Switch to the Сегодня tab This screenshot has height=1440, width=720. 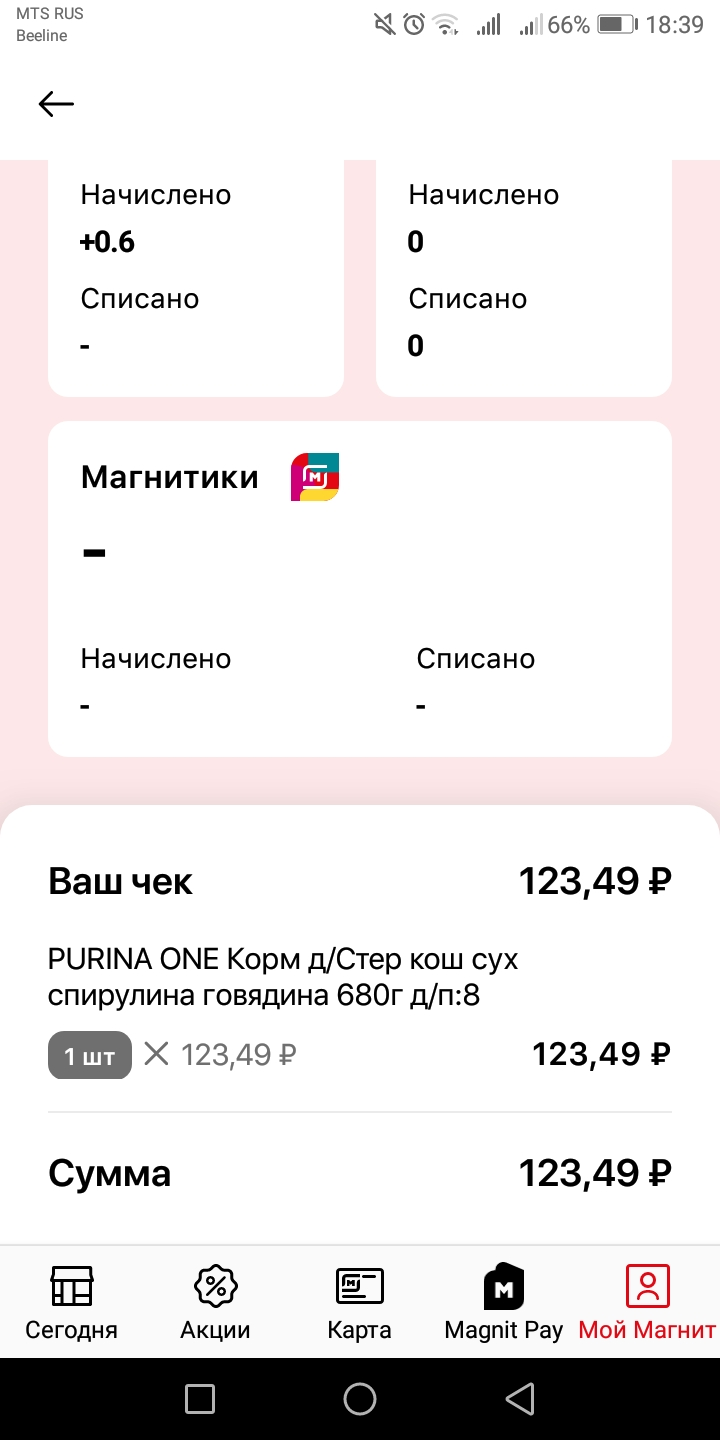(72, 1302)
